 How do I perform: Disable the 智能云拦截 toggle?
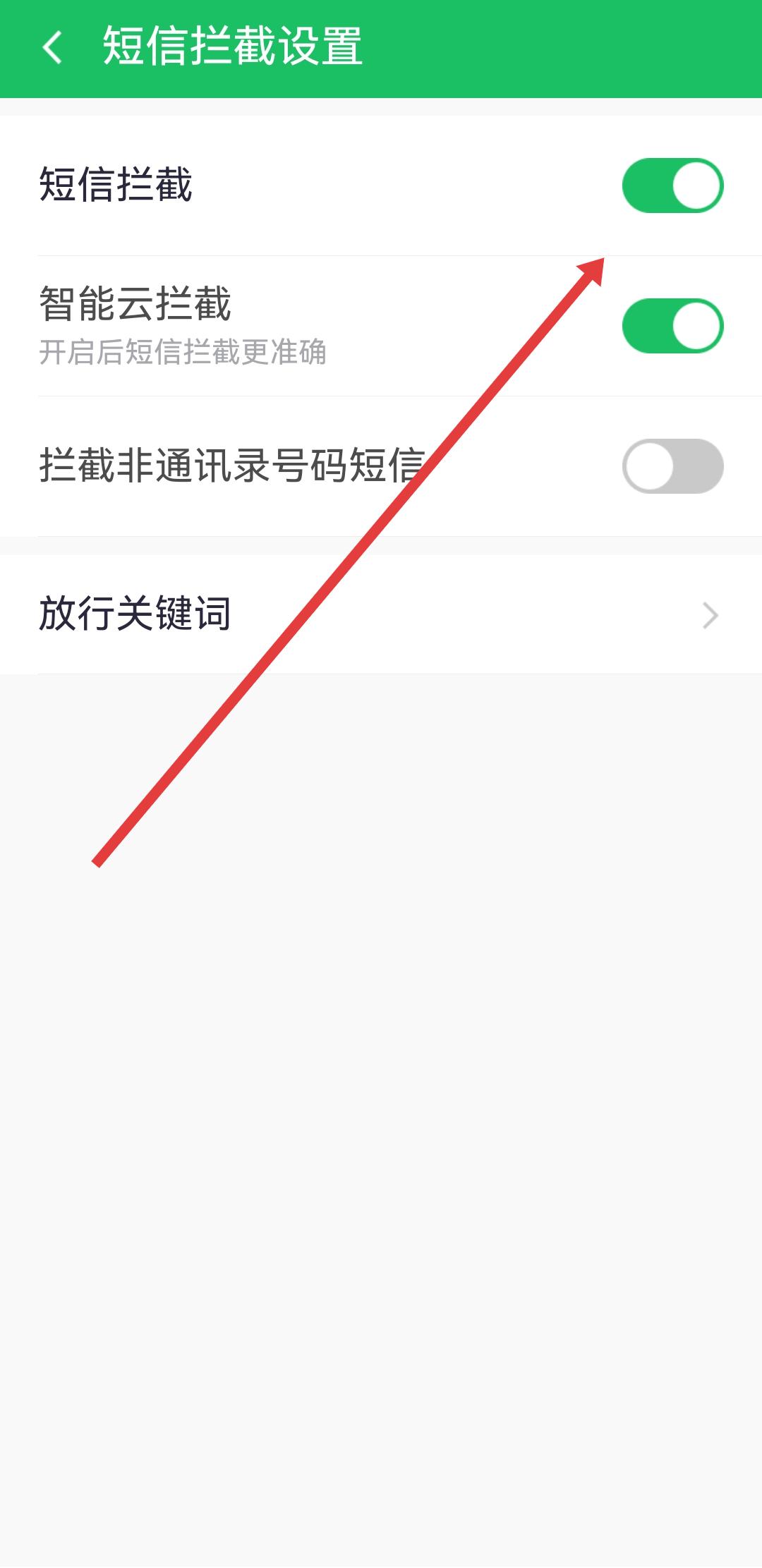point(672,326)
